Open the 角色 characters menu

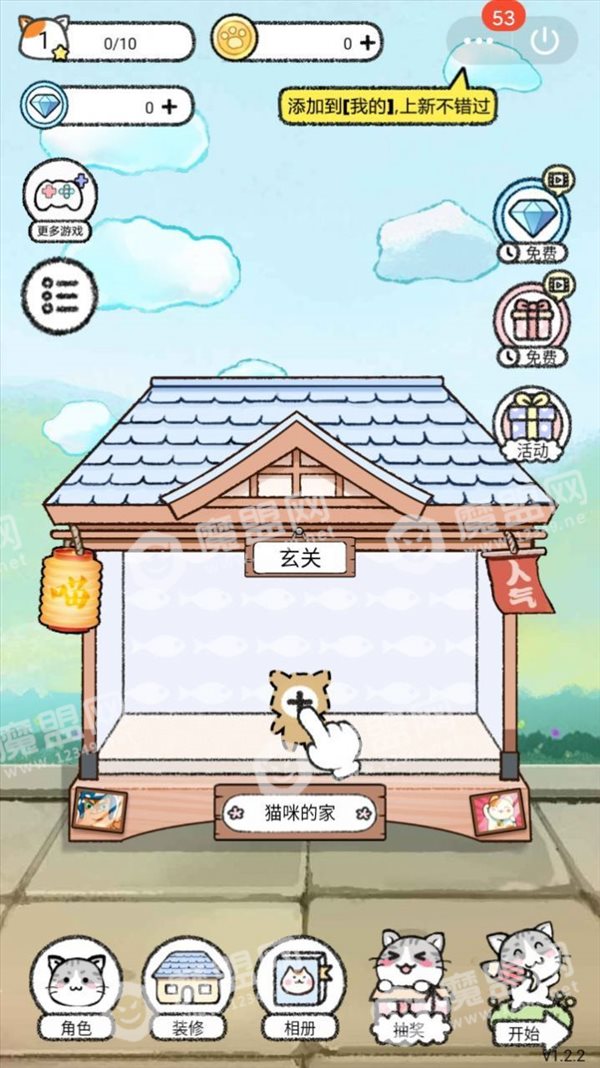(76, 988)
